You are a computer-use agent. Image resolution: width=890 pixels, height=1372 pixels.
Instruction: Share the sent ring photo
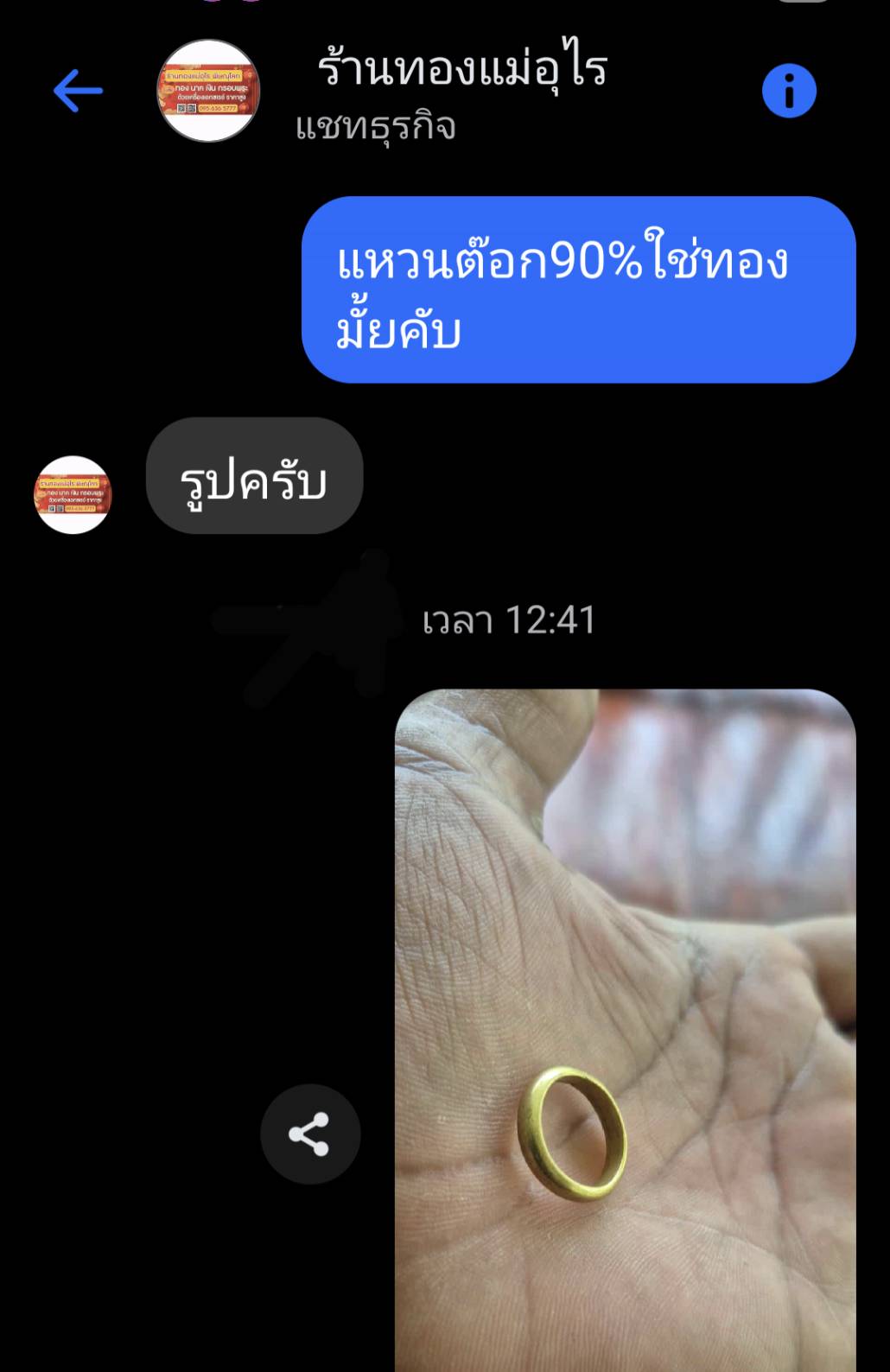click(309, 1134)
